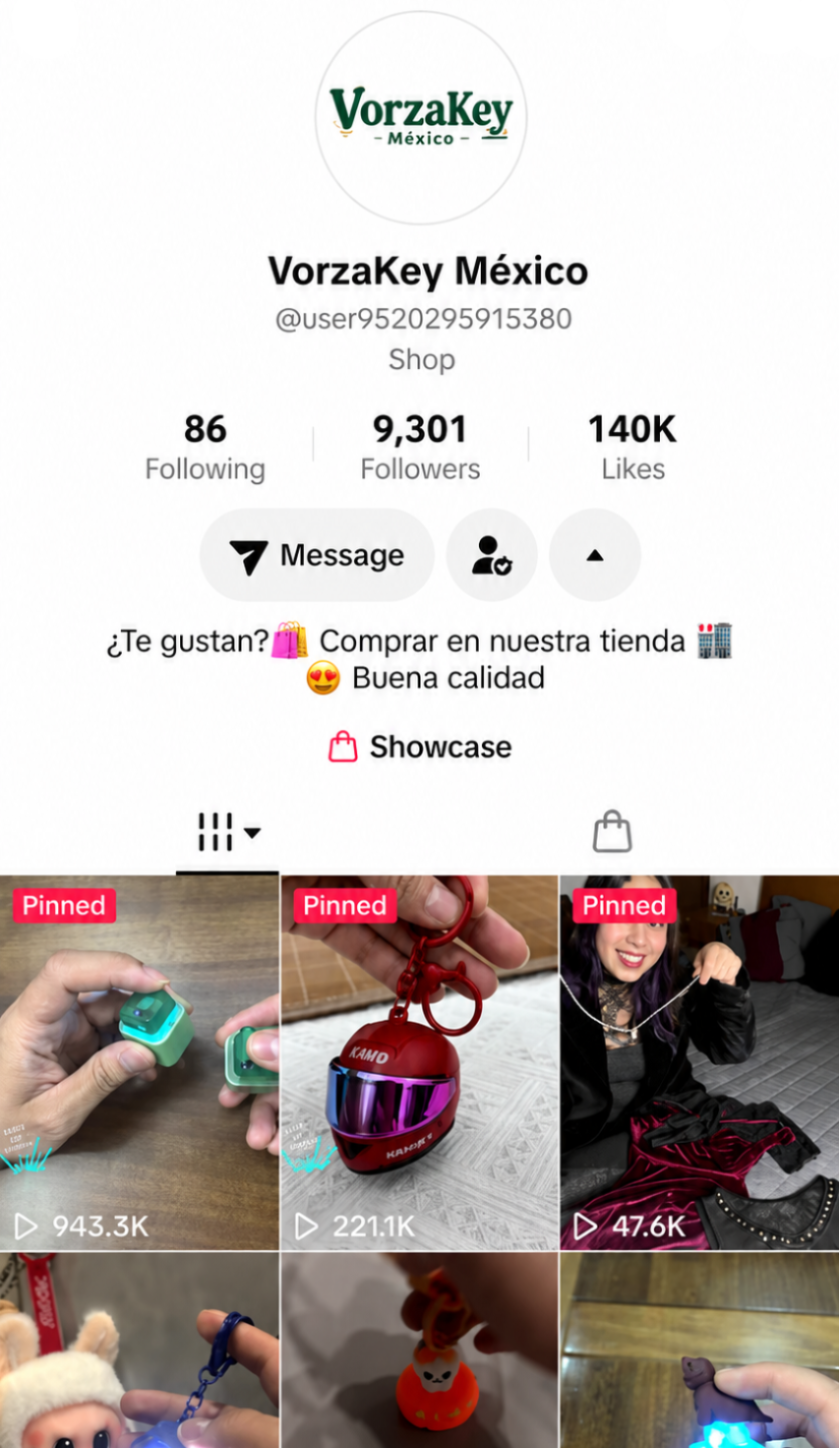
Task: View the 86 Following list
Action: point(205,447)
